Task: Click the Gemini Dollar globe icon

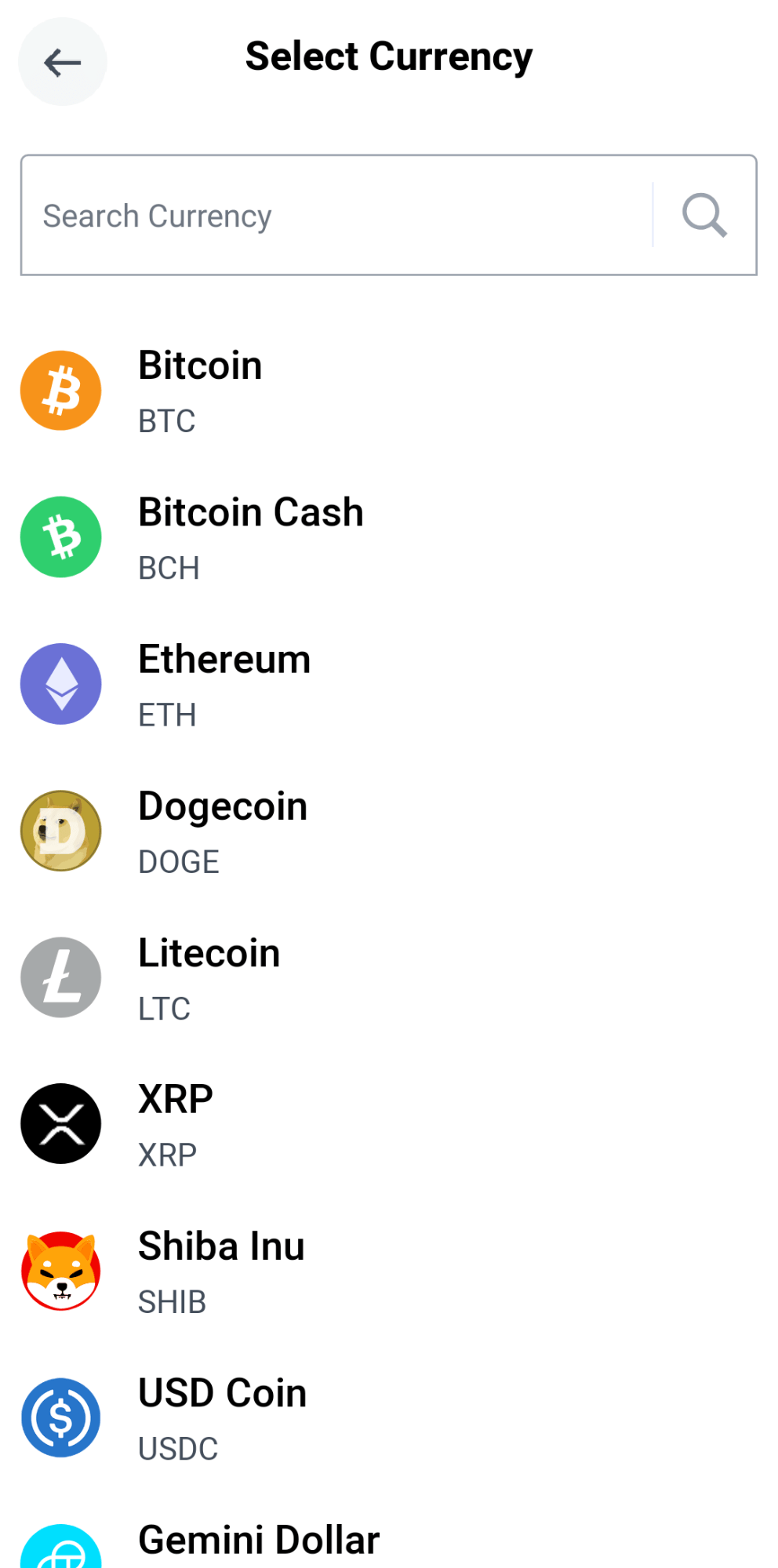Action: [x=61, y=1557]
